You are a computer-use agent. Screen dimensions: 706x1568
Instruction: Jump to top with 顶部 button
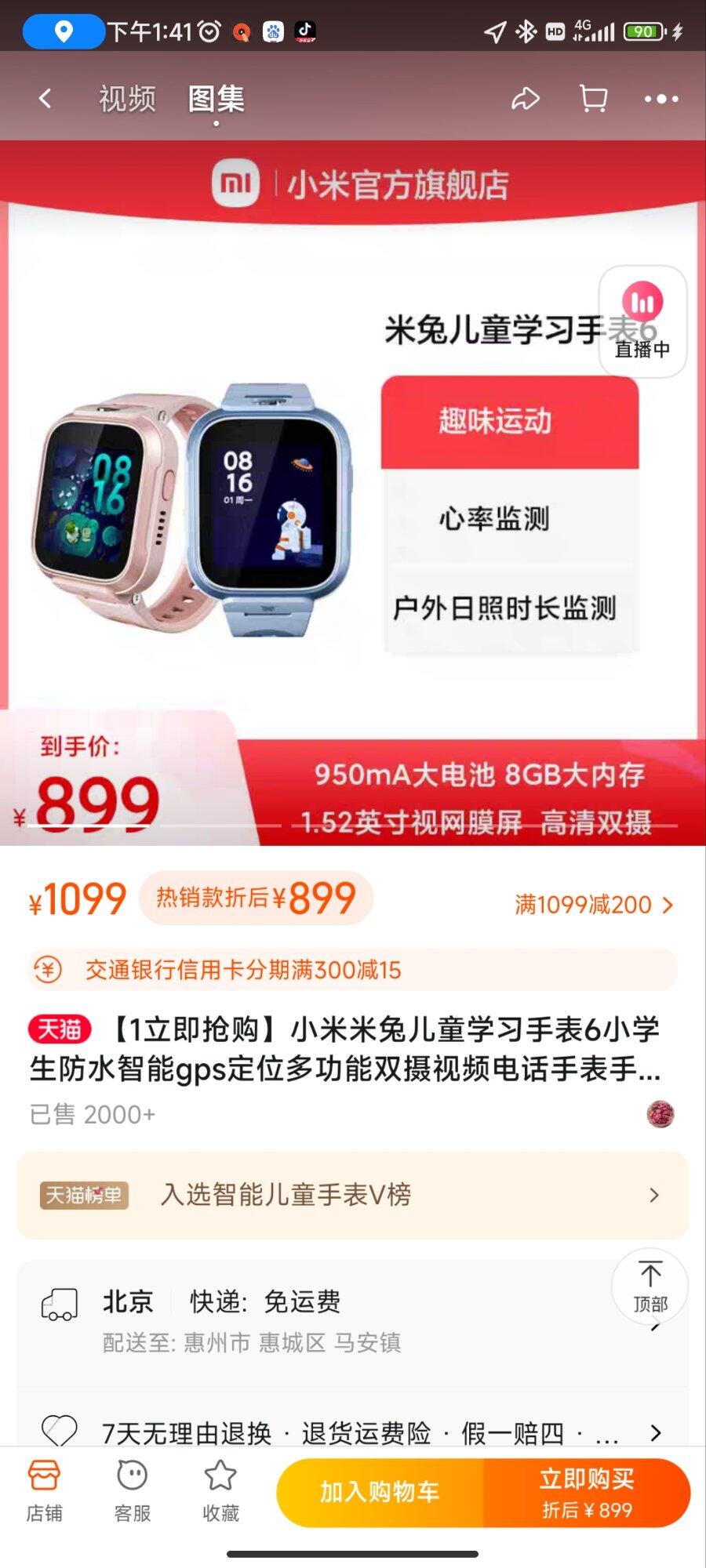650,1286
